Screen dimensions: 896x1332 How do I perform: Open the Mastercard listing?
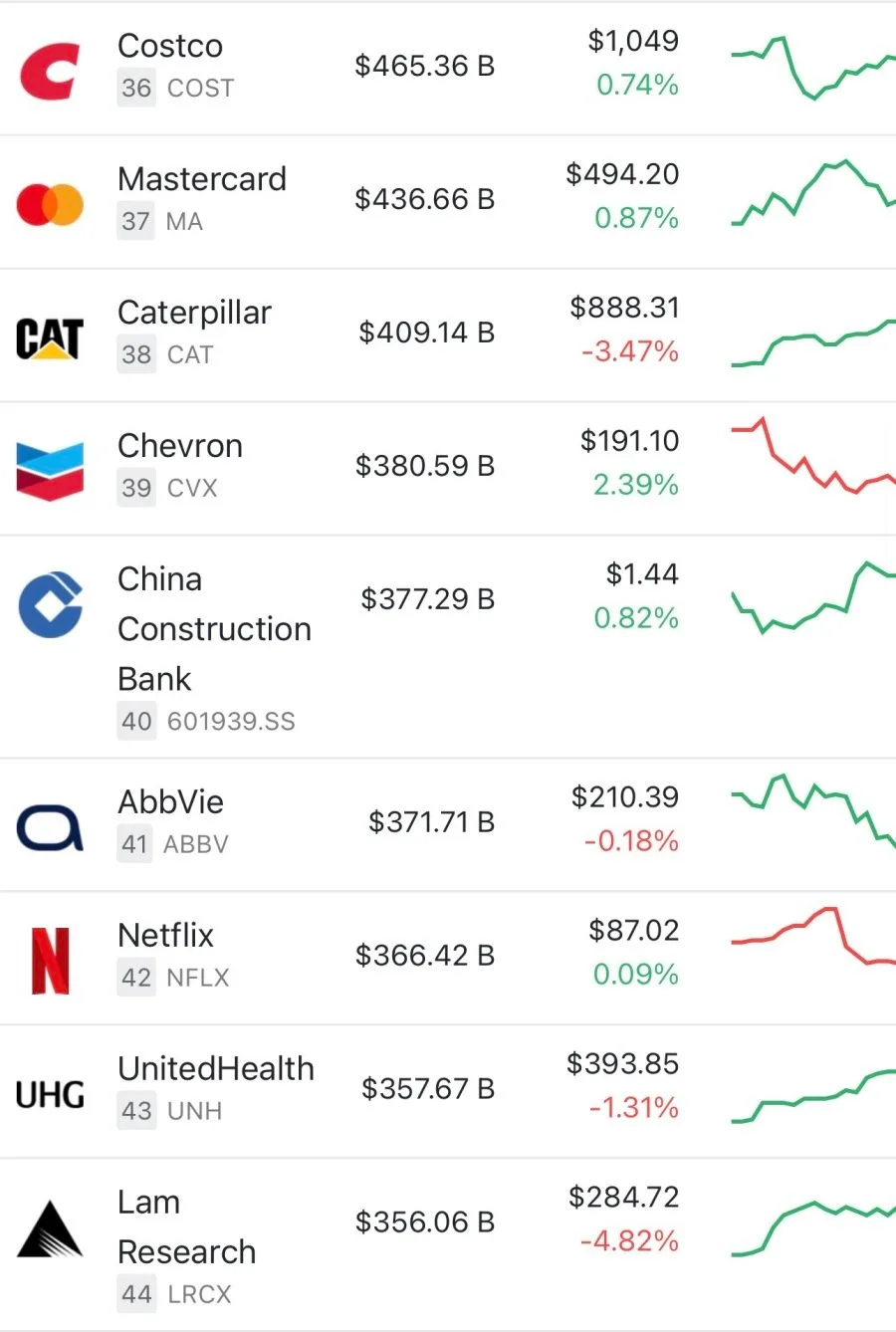[x=448, y=201]
